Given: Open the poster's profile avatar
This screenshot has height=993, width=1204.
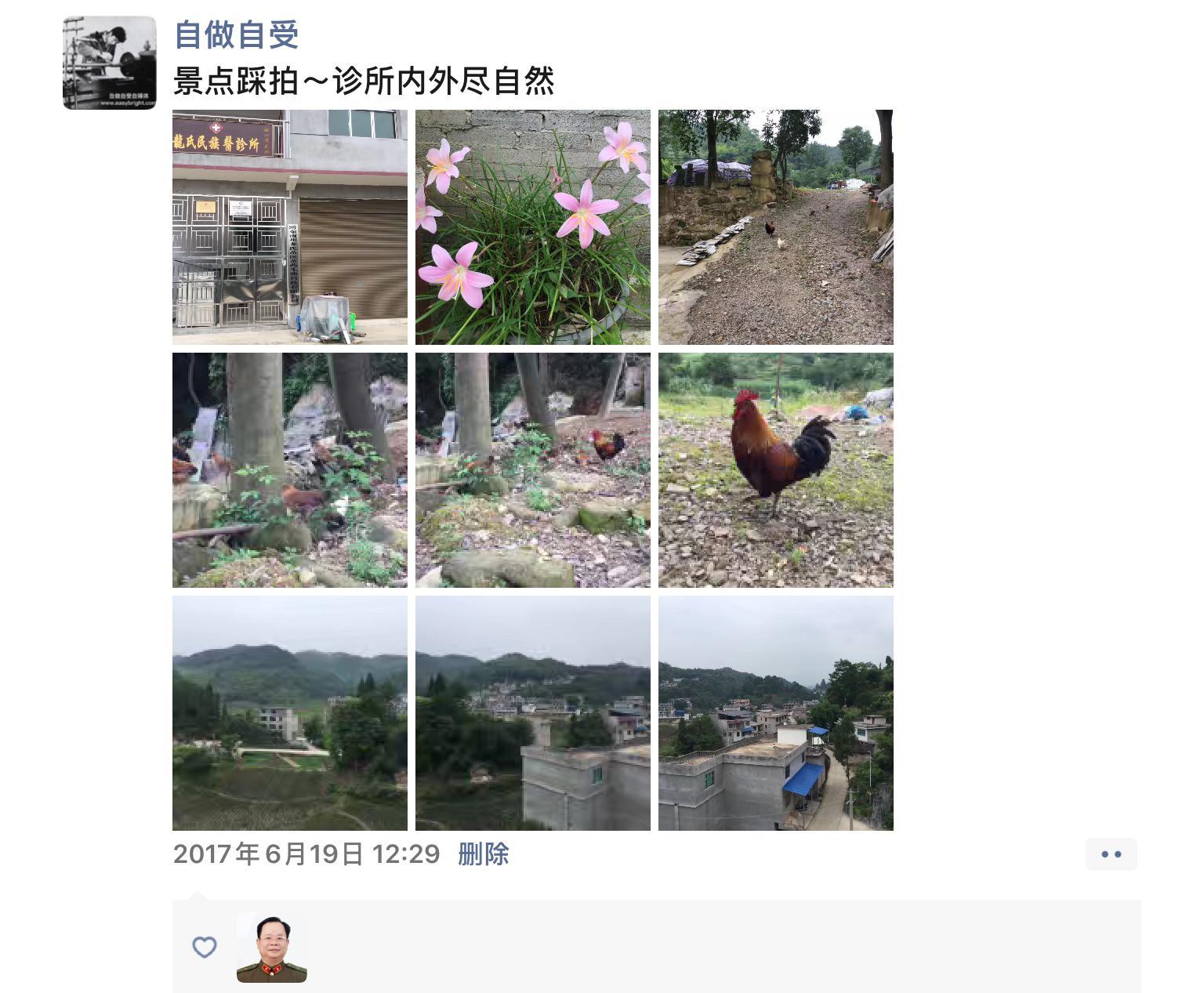Looking at the screenshot, I should (x=109, y=63).
